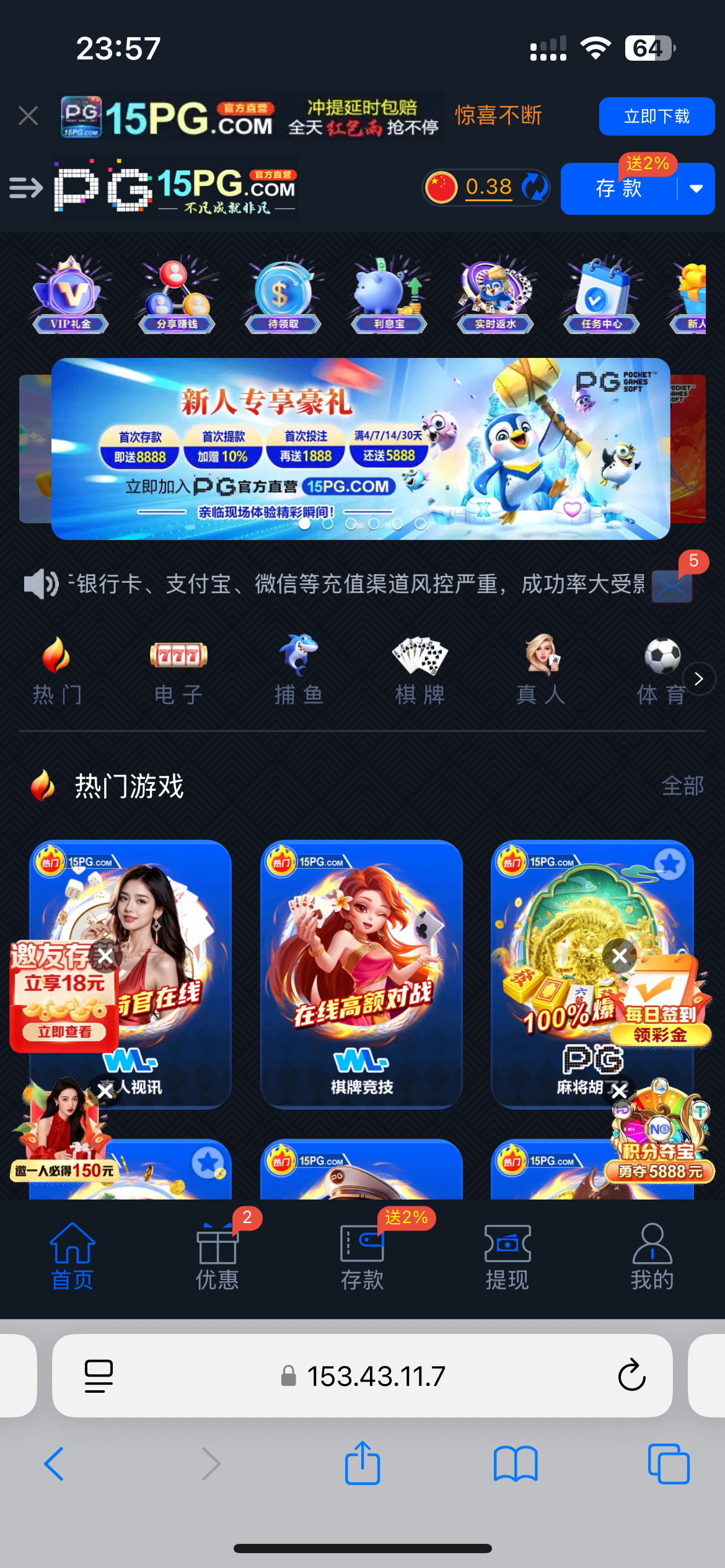Select the 捕鱼 fishing category
The height and width of the screenshot is (1568, 725).
click(299, 671)
